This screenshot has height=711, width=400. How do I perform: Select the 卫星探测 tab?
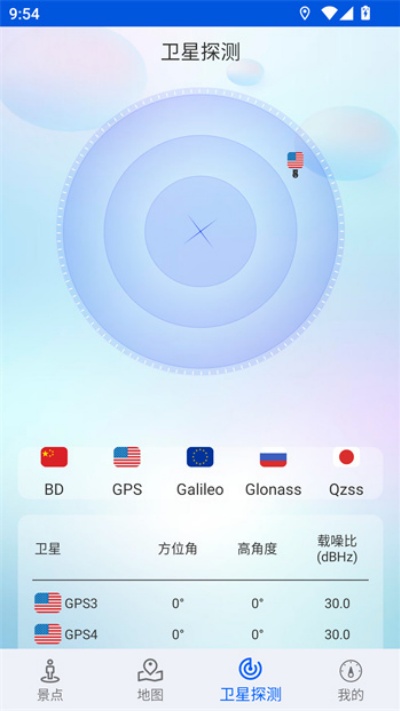250,680
